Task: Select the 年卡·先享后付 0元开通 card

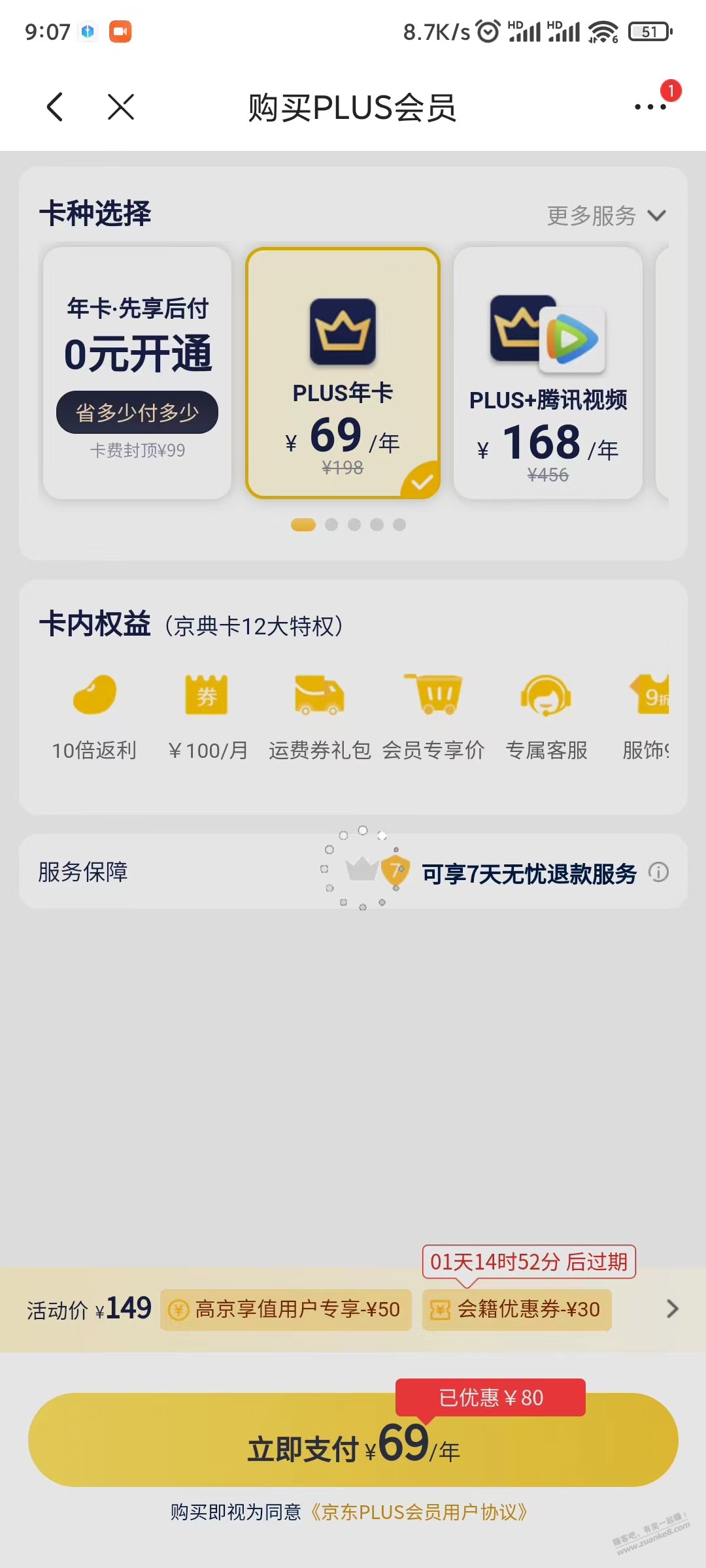Action: coord(137,373)
